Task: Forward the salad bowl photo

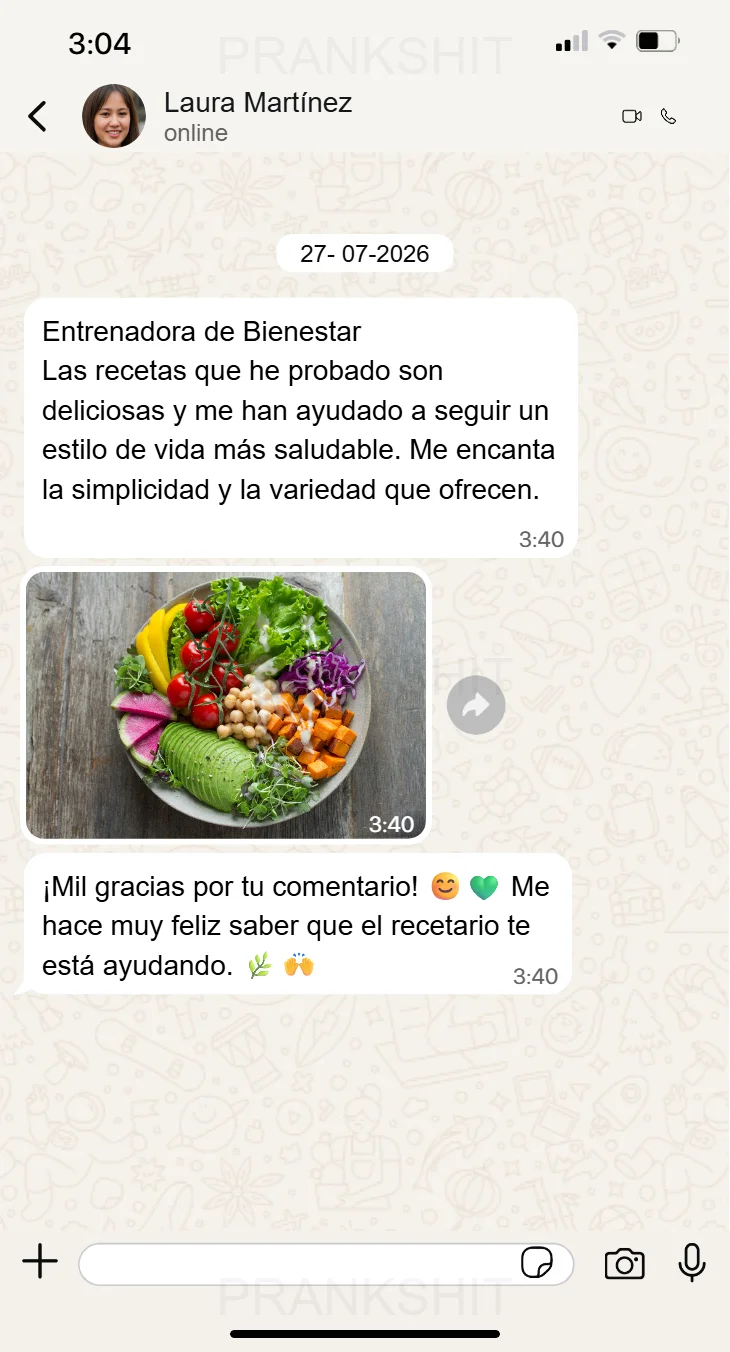Action: pyautogui.click(x=476, y=705)
